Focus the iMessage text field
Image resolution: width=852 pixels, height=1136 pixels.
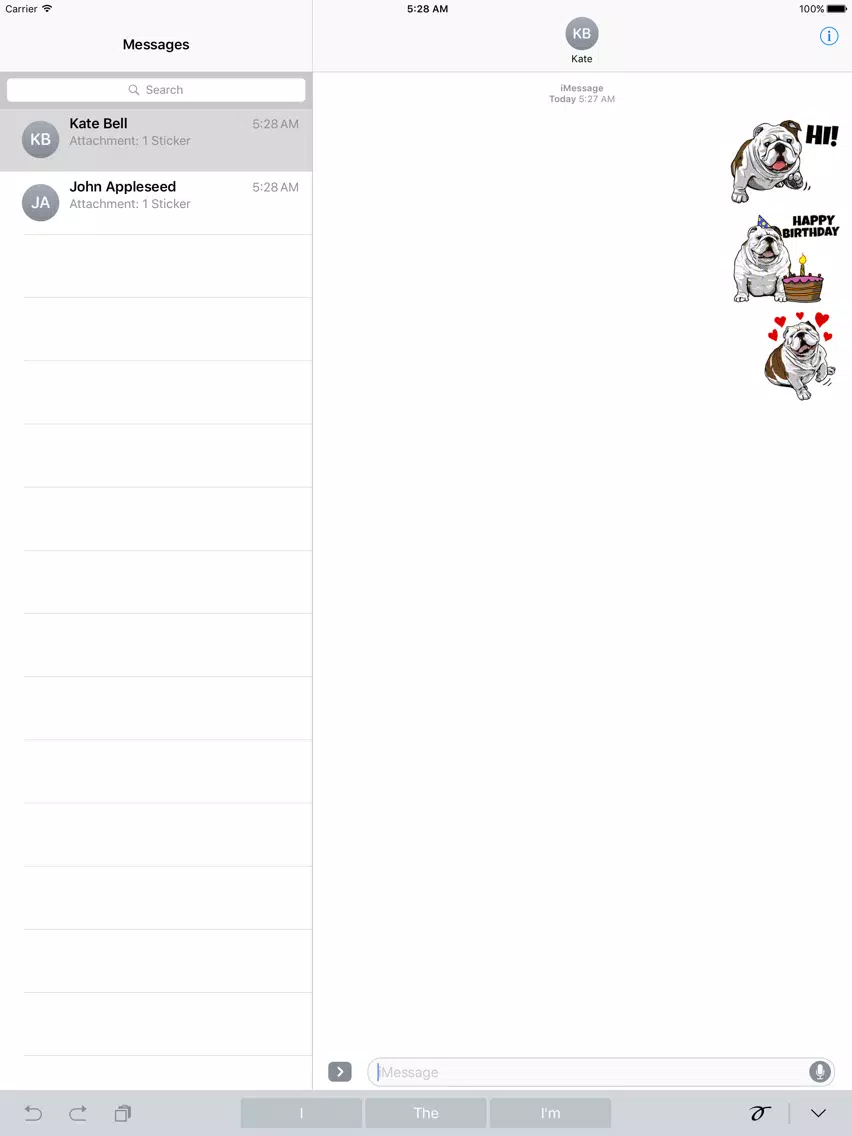click(x=587, y=1072)
